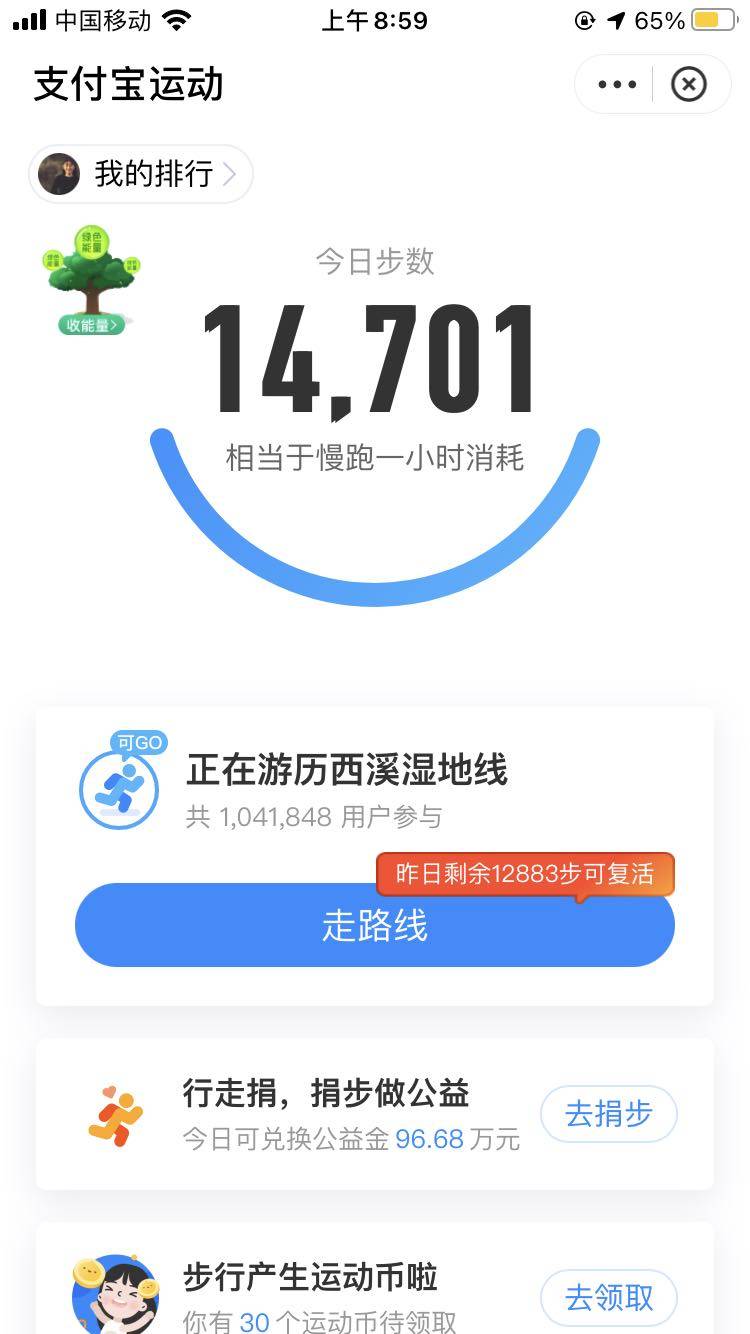Tap 去领取 to claim sport coins
Image resolution: width=750 pixels, height=1334 pixels.
[608, 1298]
